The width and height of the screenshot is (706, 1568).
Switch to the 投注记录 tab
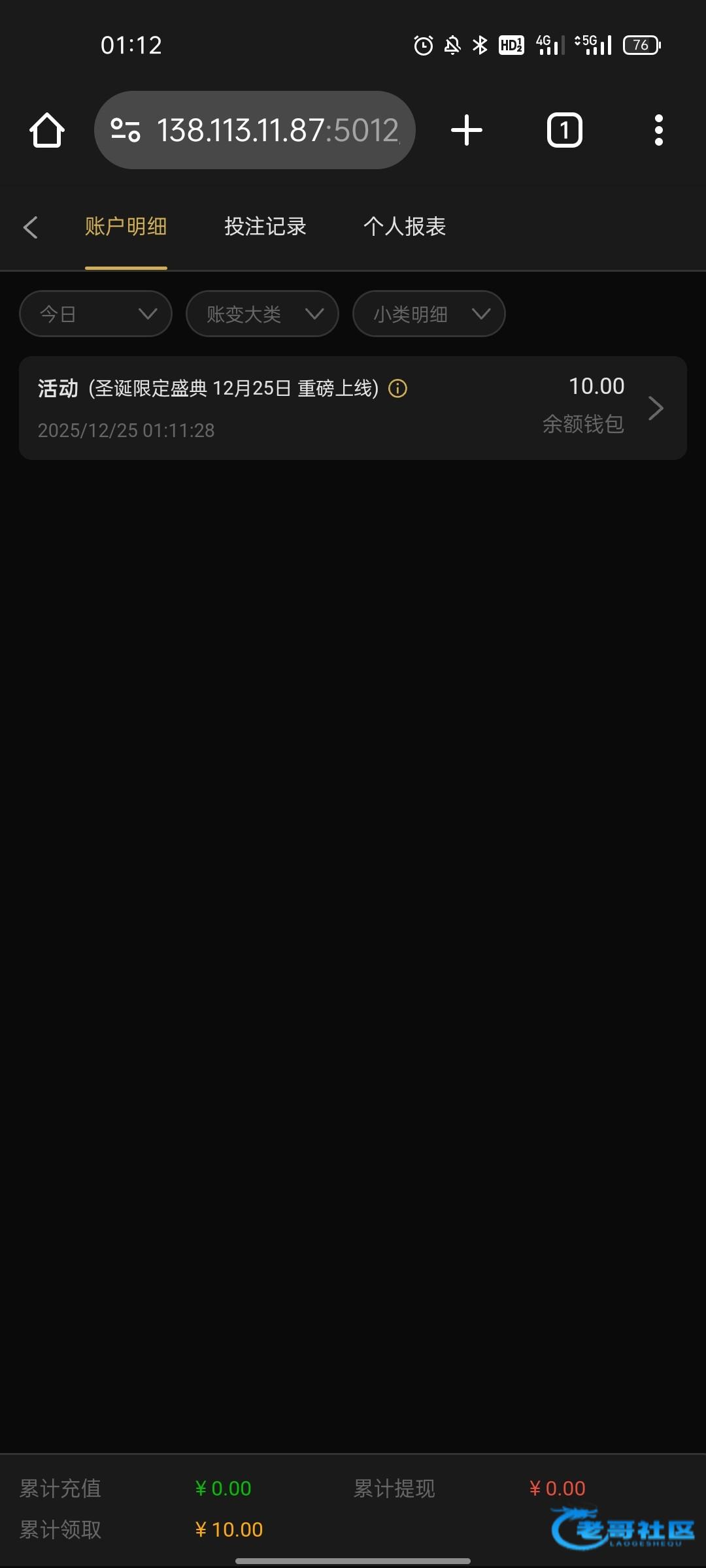coord(265,227)
